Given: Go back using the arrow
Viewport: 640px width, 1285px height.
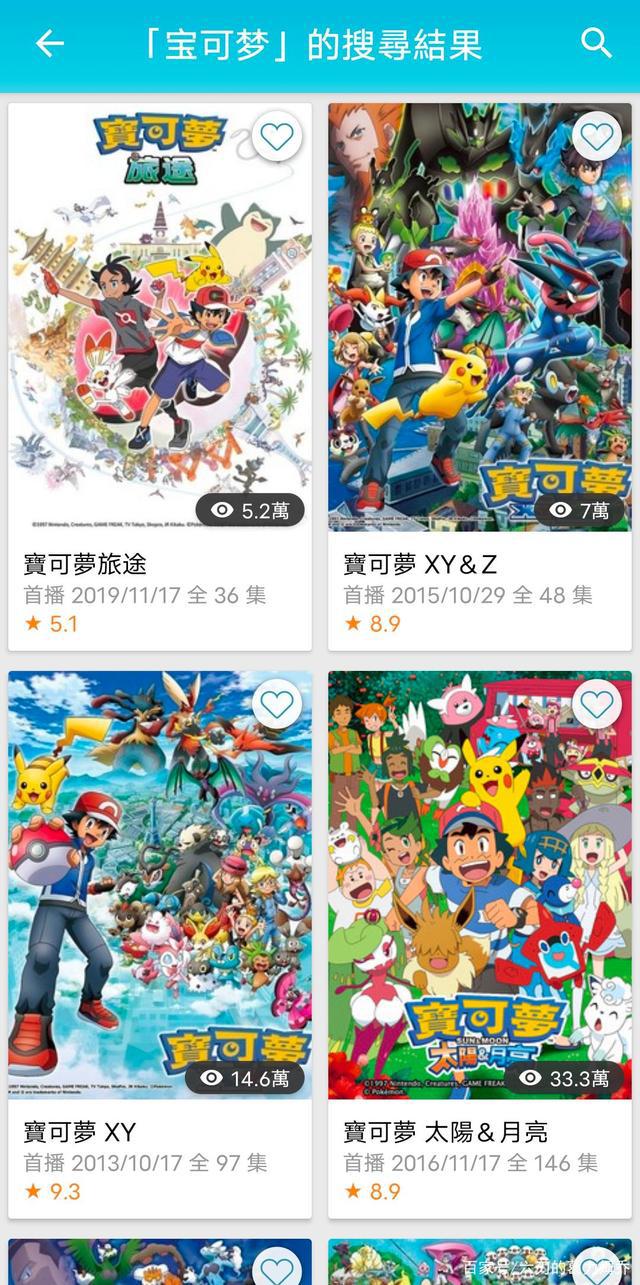Looking at the screenshot, I should (x=49, y=43).
